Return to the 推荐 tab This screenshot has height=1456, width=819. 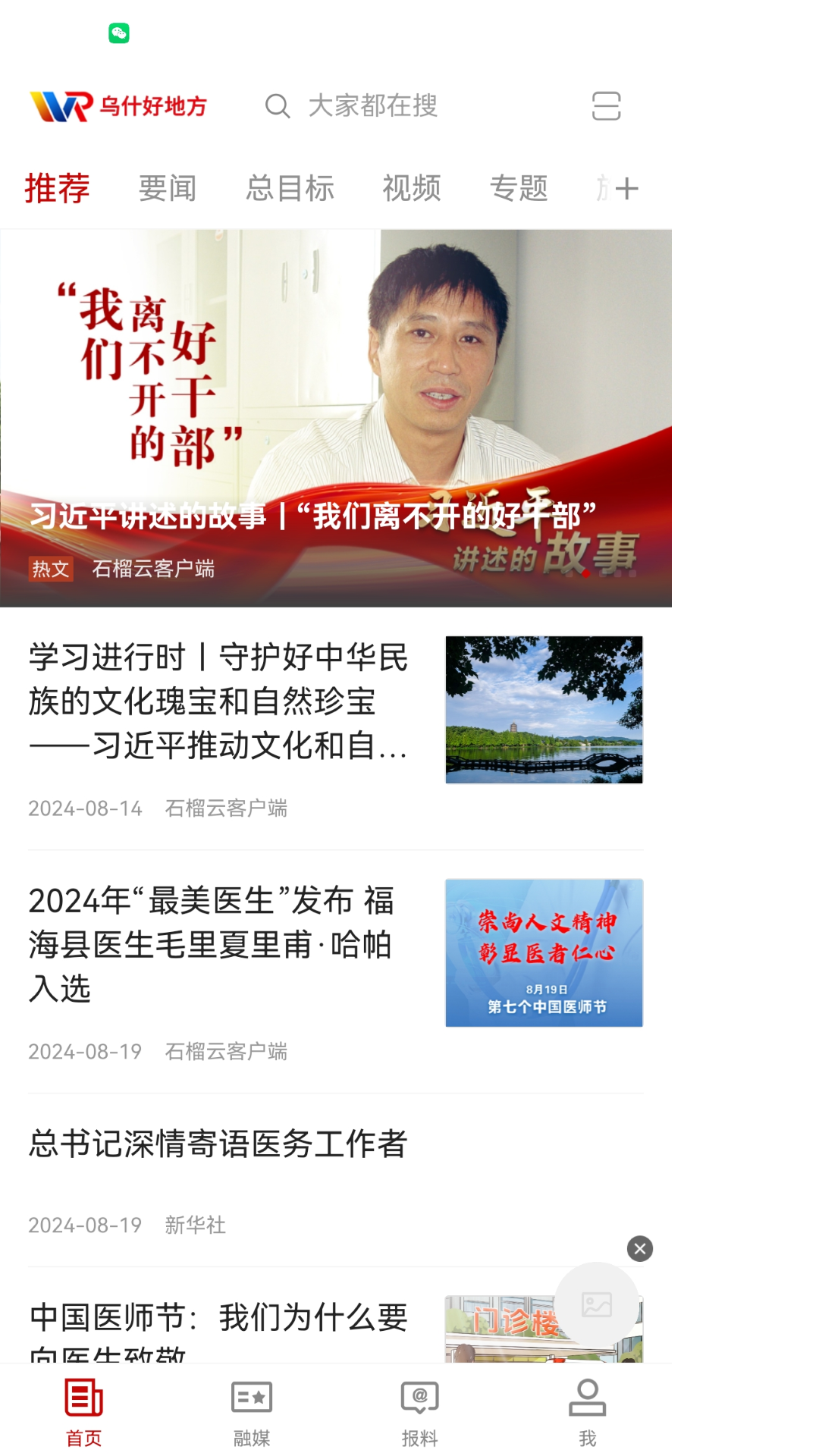point(58,188)
